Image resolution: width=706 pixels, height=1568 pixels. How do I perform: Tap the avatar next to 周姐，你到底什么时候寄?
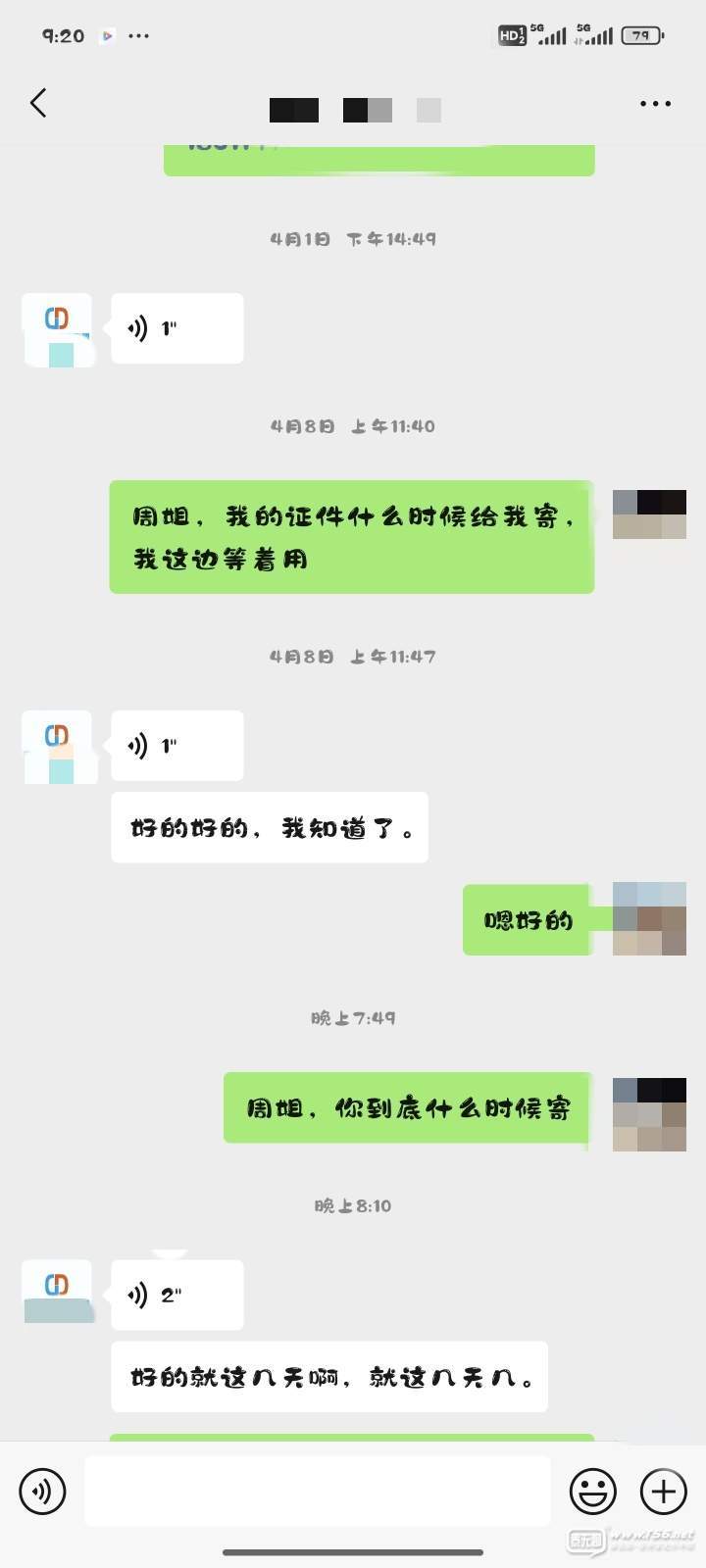649,1113
